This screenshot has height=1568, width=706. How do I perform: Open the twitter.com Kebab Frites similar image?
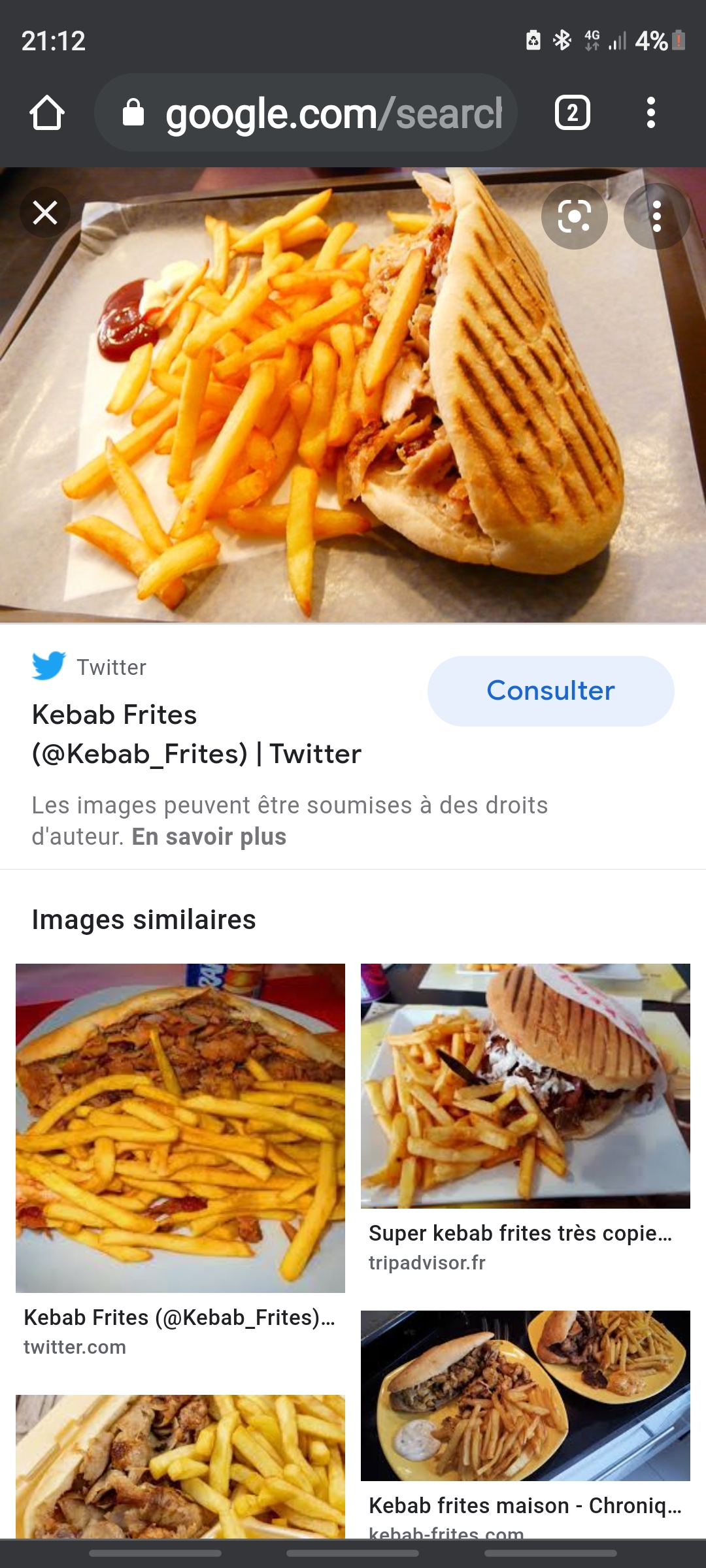[x=180, y=1128]
